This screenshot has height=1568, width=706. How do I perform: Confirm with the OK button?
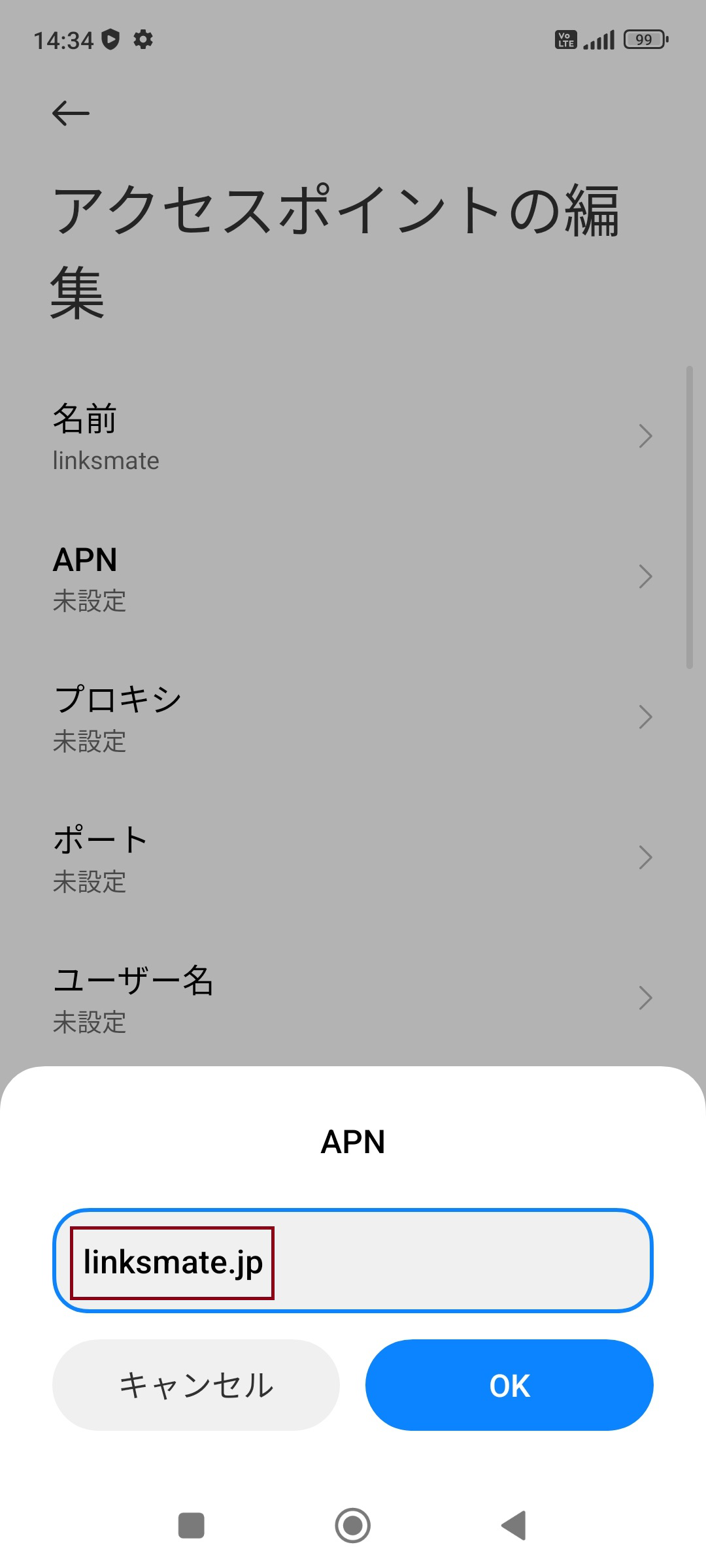[x=509, y=1385]
